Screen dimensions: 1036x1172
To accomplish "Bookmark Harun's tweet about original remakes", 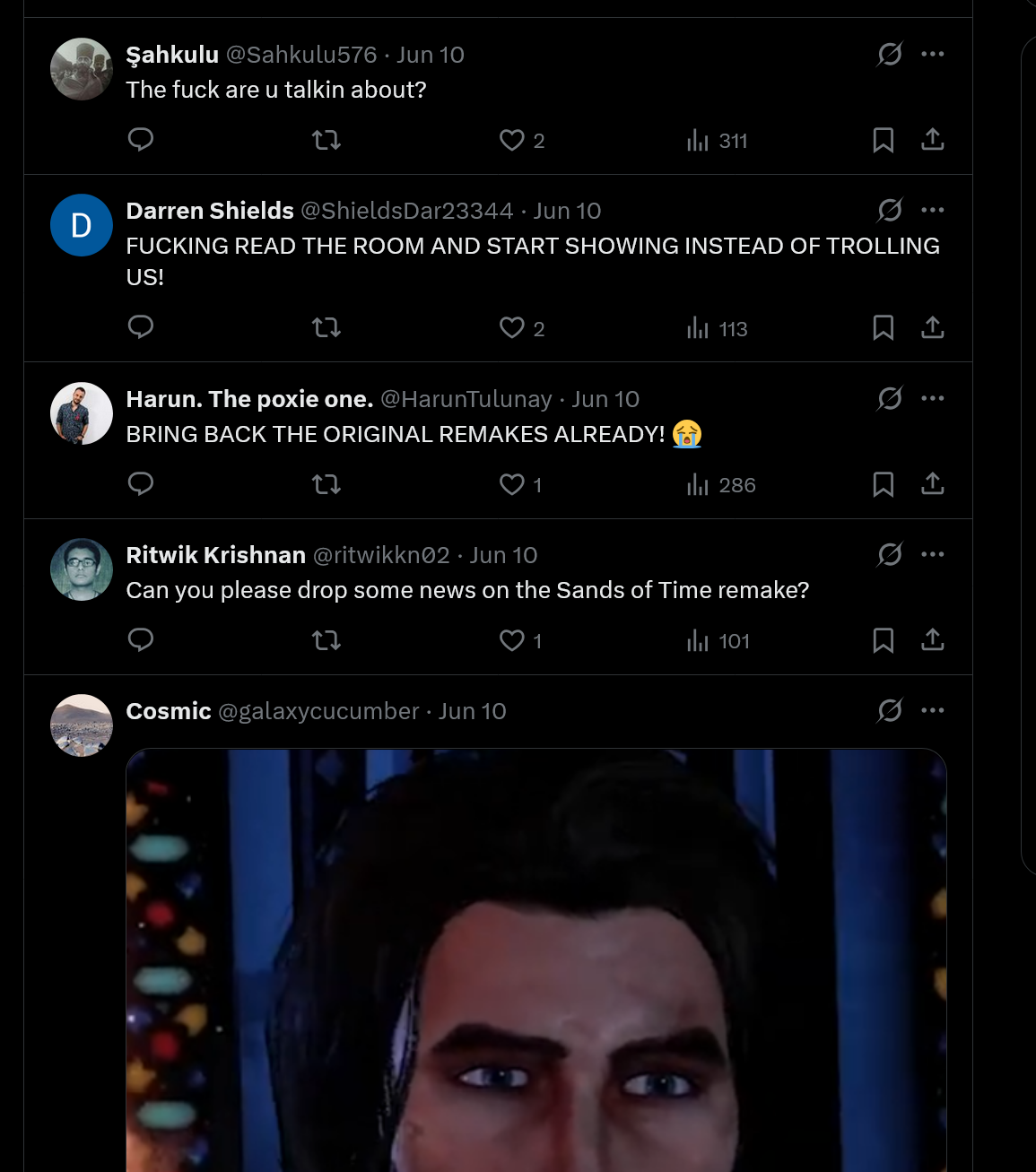I will [x=884, y=484].
